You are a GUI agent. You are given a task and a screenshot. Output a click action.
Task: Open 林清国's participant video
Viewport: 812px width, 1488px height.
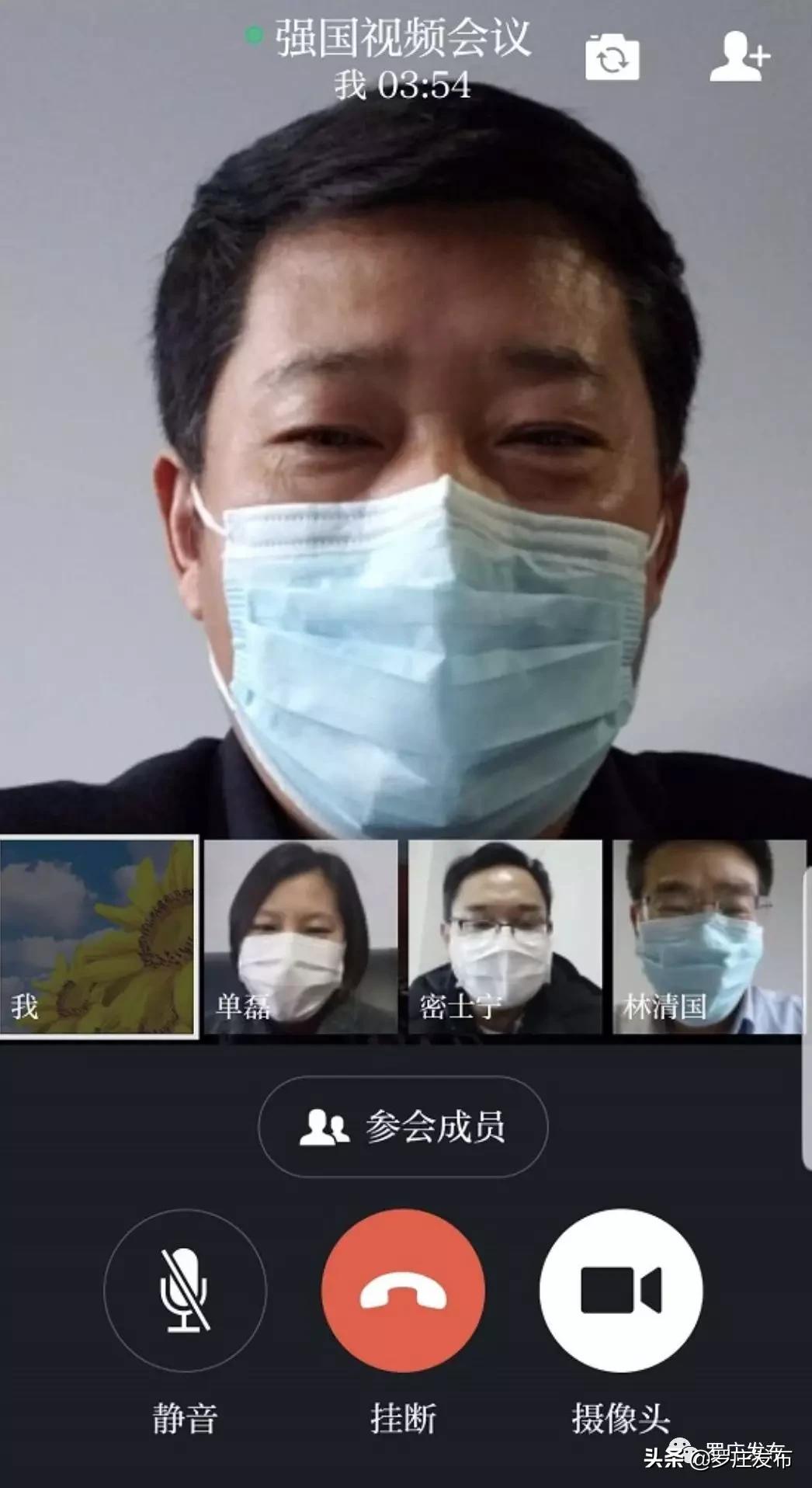[708, 938]
